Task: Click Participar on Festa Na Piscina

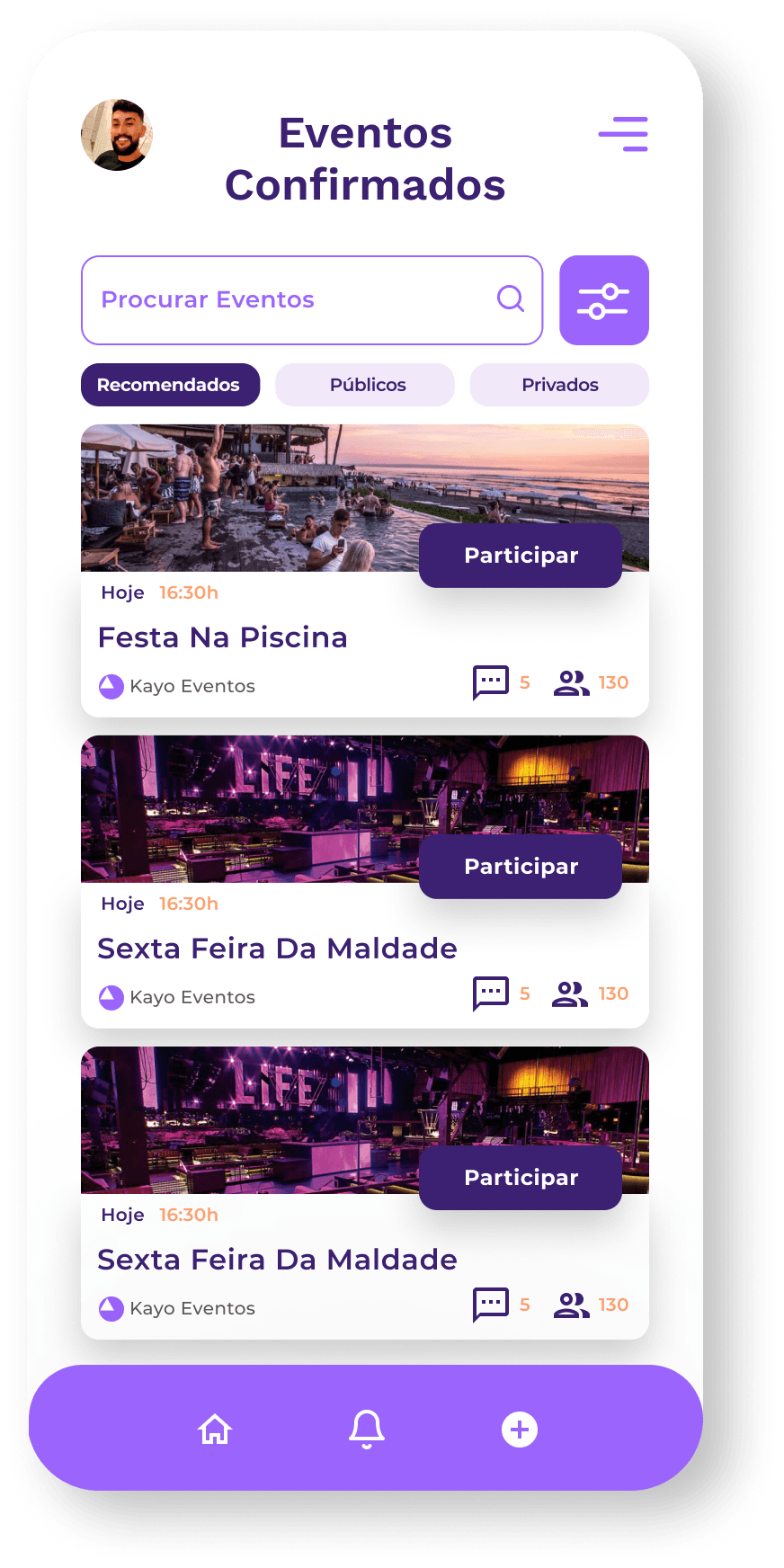Action: 520,556
